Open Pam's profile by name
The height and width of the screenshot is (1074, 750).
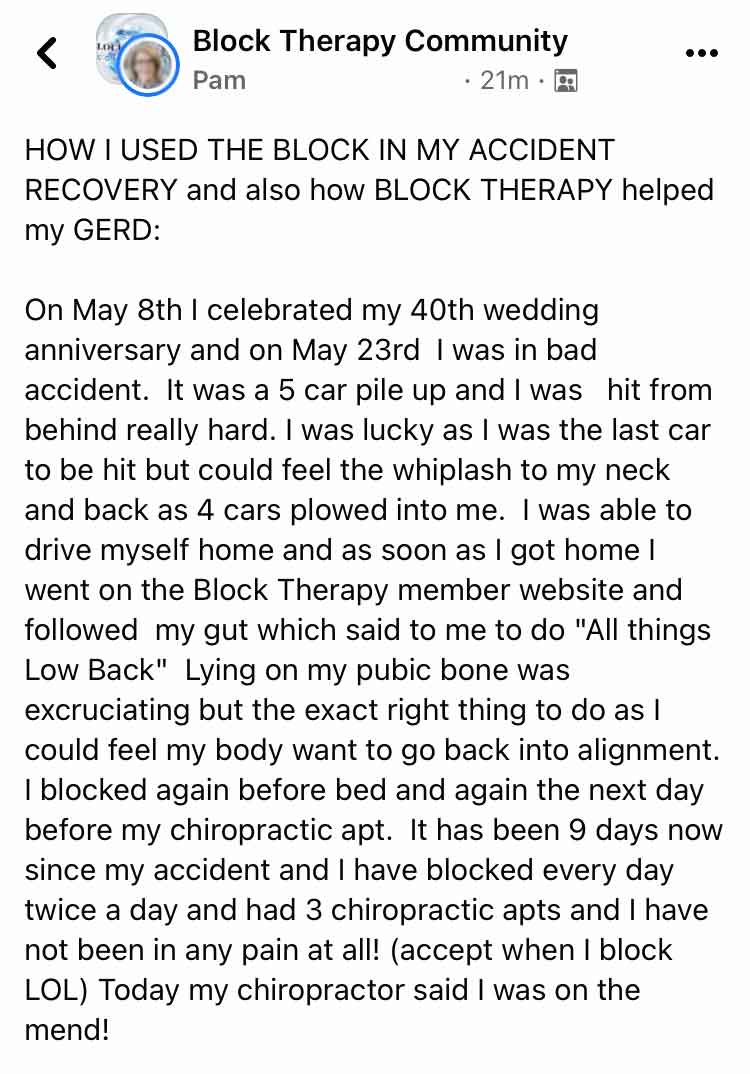tap(219, 80)
